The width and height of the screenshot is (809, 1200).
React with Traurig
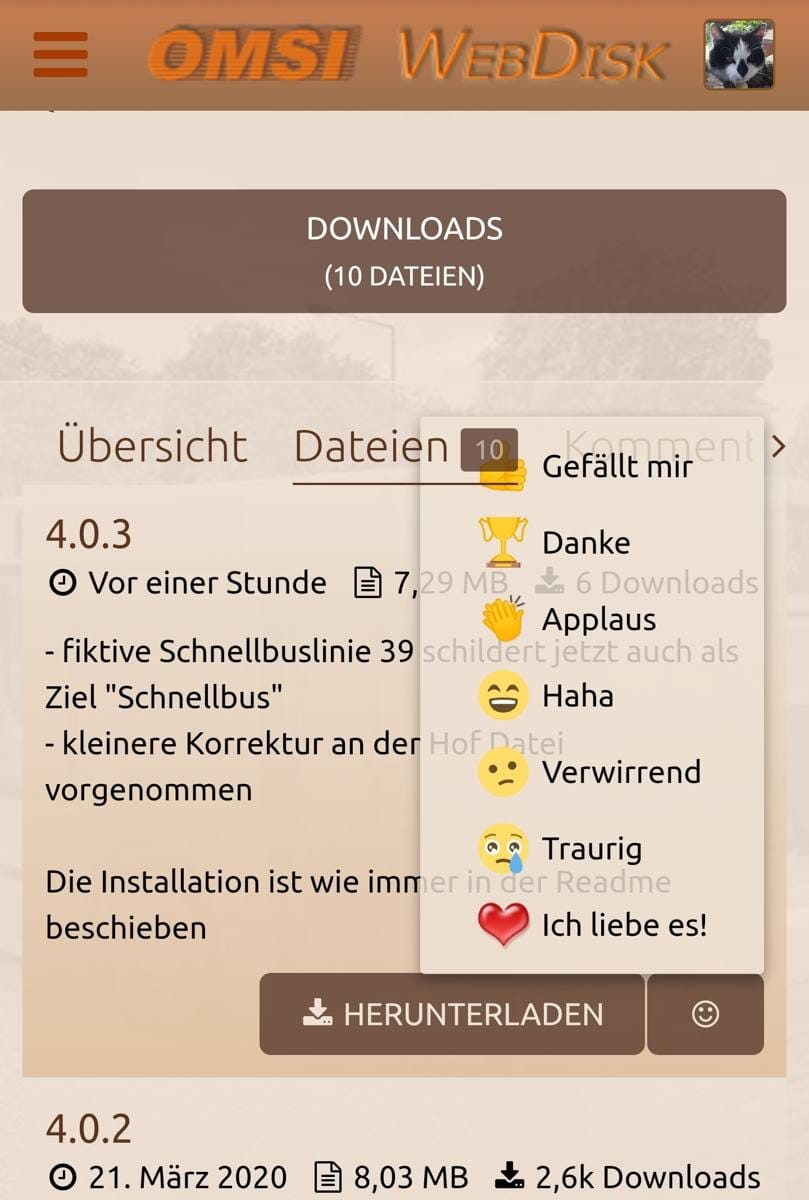pyautogui.click(x=590, y=849)
